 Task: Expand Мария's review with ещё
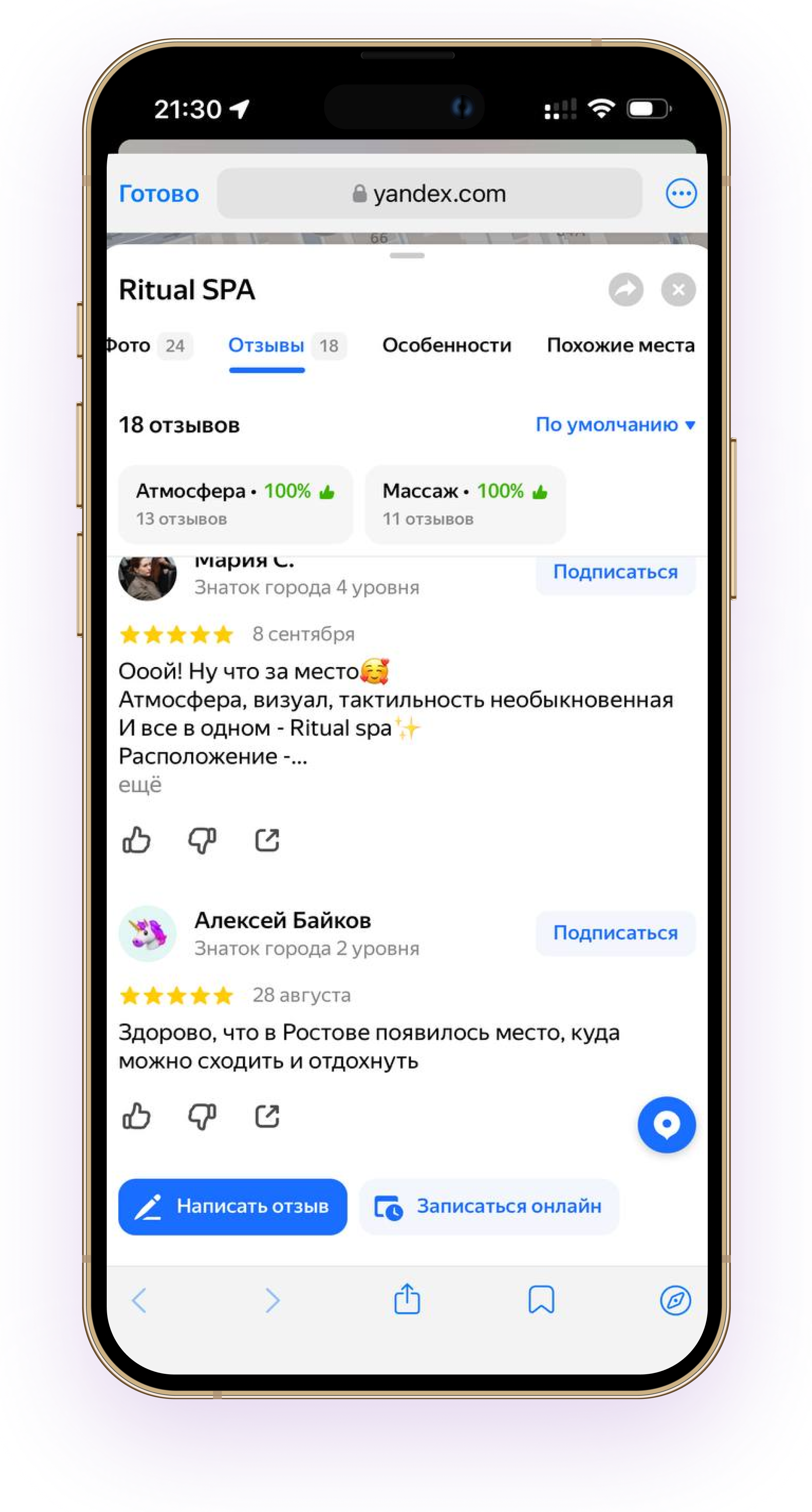[x=140, y=785]
